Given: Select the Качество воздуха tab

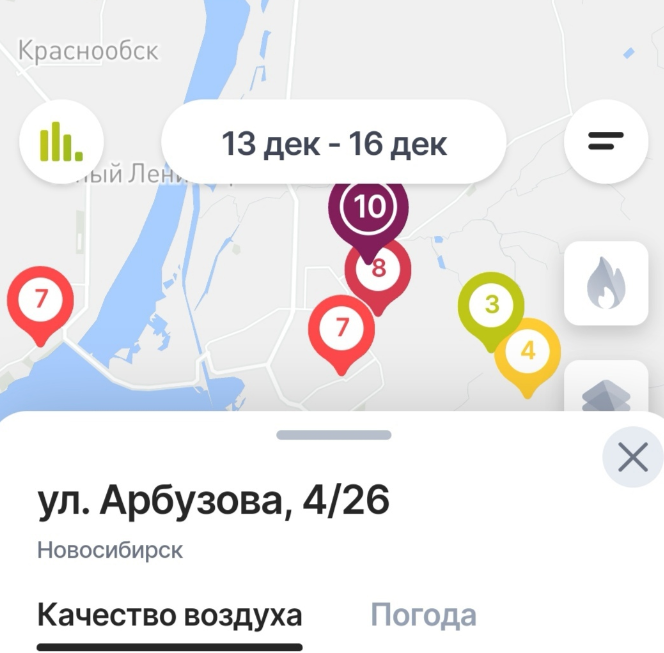Looking at the screenshot, I should coord(169,614).
